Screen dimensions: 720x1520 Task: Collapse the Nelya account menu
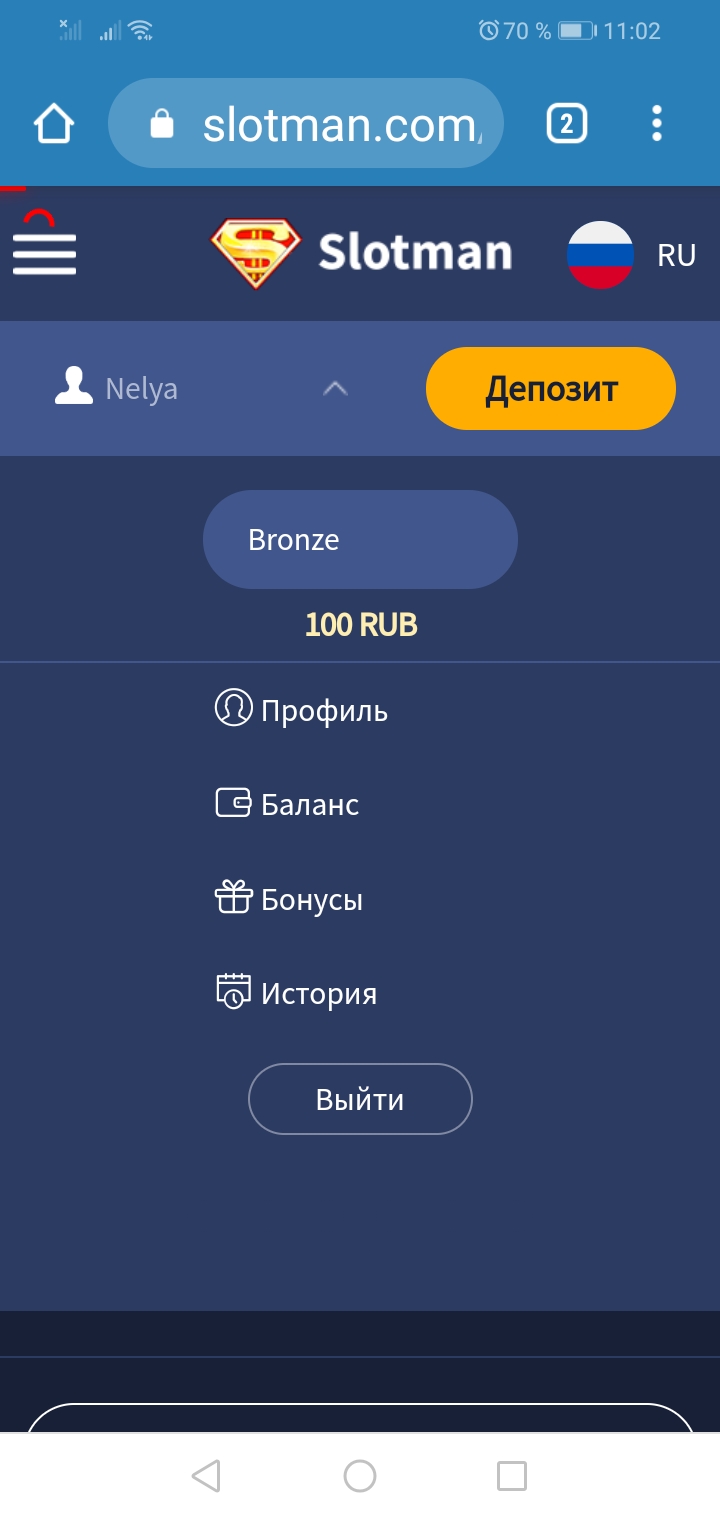(336, 388)
